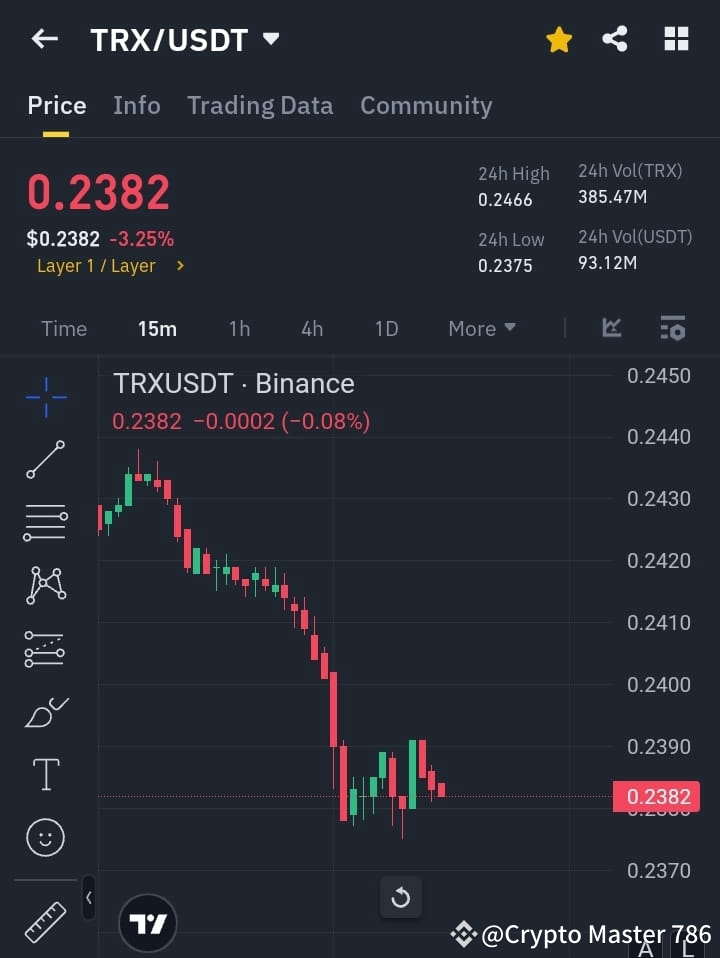Screen dimensions: 720x958
Task: Select the crosshair cursor tool
Action: click(45, 397)
